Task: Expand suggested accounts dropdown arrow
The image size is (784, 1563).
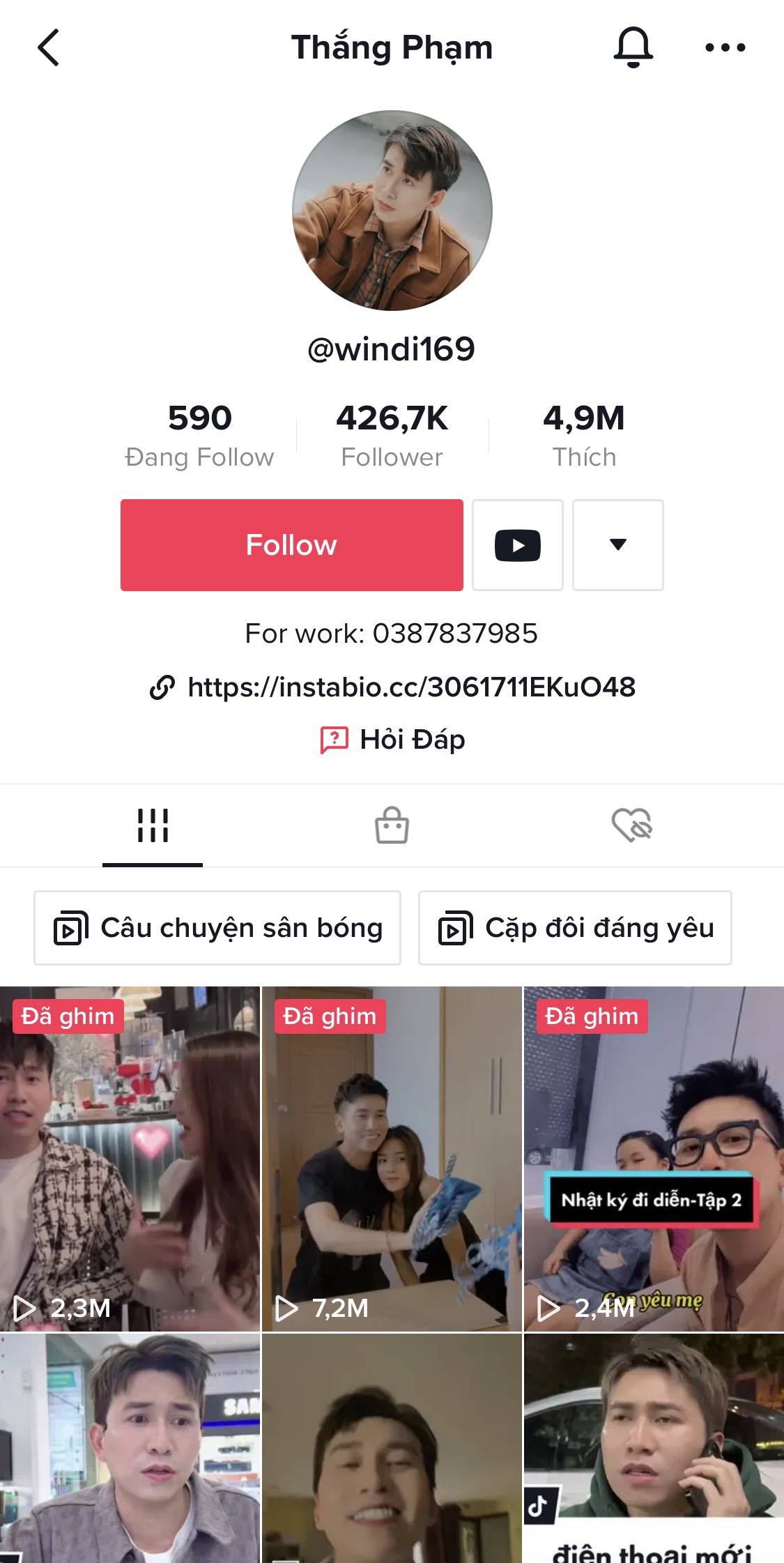Action: [617, 545]
